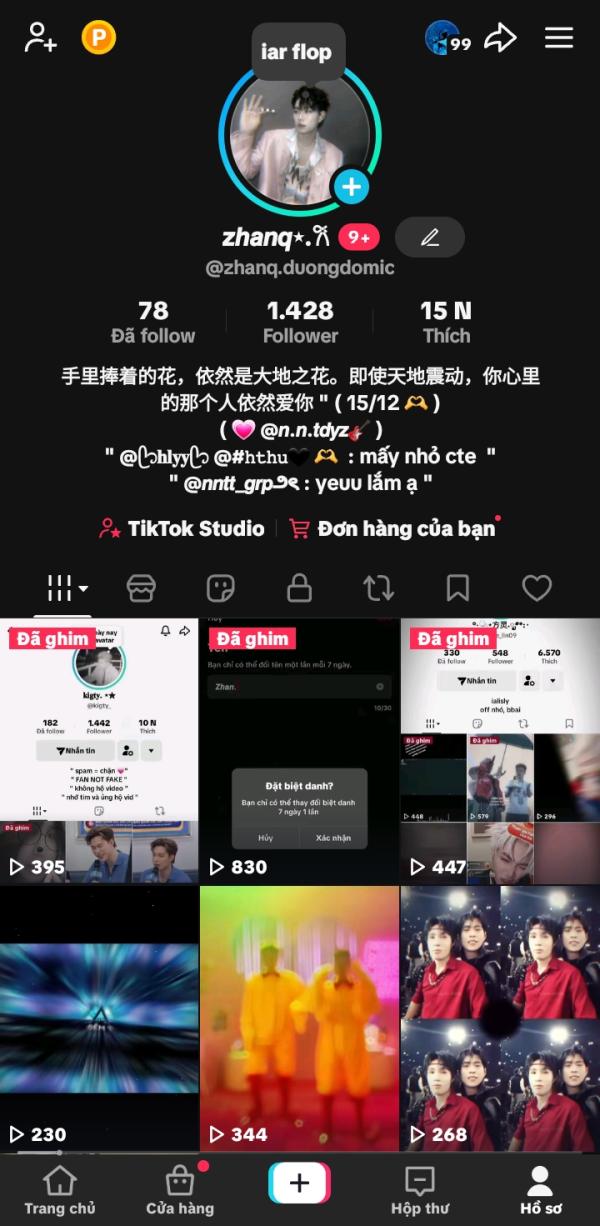The height and width of the screenshot is (1226, 600).
Task: Switch to the bookmarked favorites tab
Action: [x=457, y=588]
